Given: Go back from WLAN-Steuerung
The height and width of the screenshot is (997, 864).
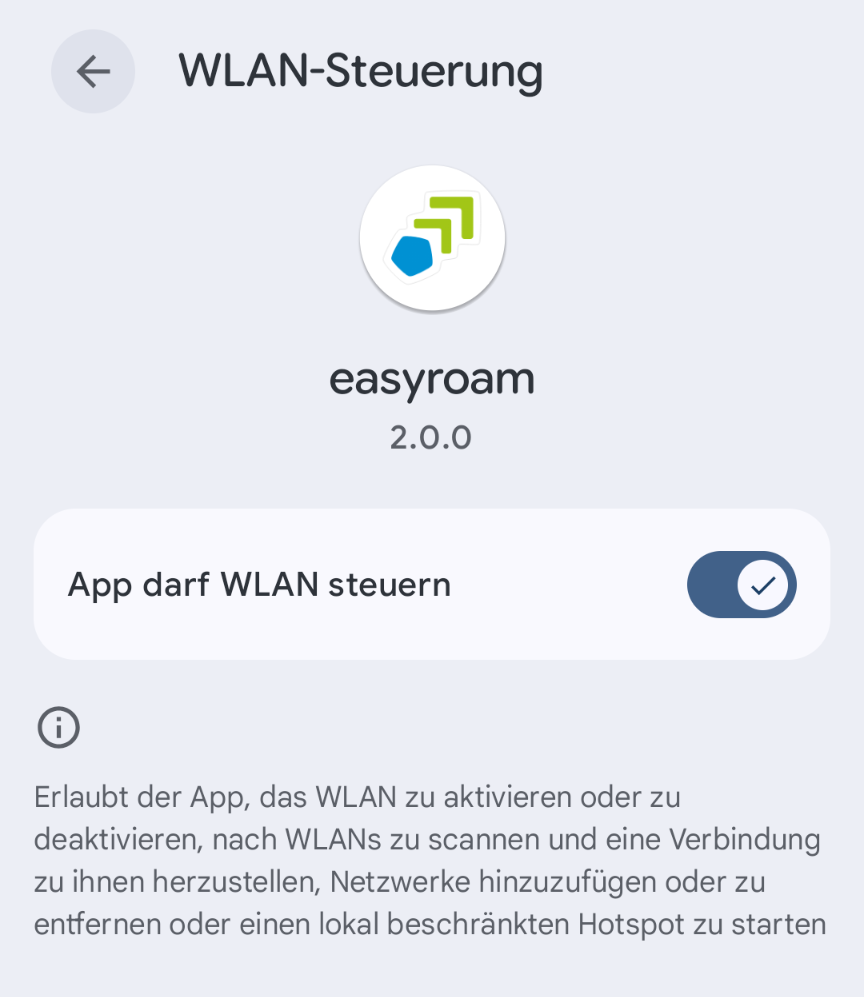Looking at the screenshot, I should (93, 71).
